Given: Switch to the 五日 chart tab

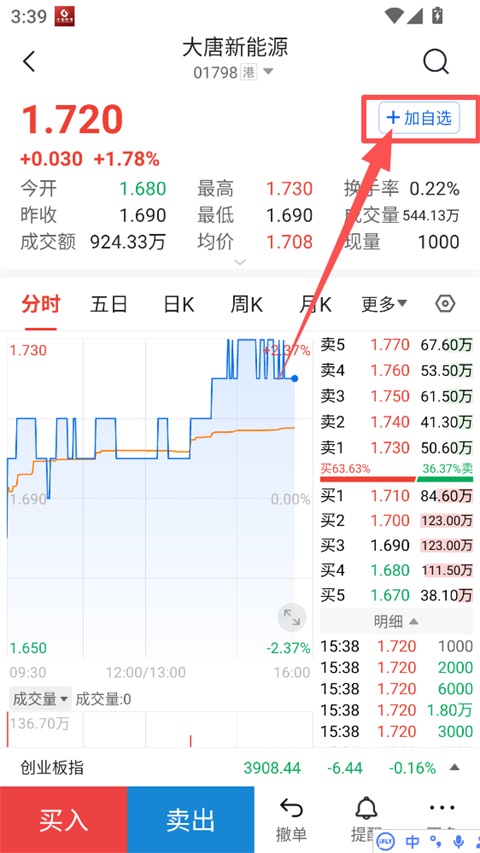Looking at the screenshot, I should click(108, 304).
